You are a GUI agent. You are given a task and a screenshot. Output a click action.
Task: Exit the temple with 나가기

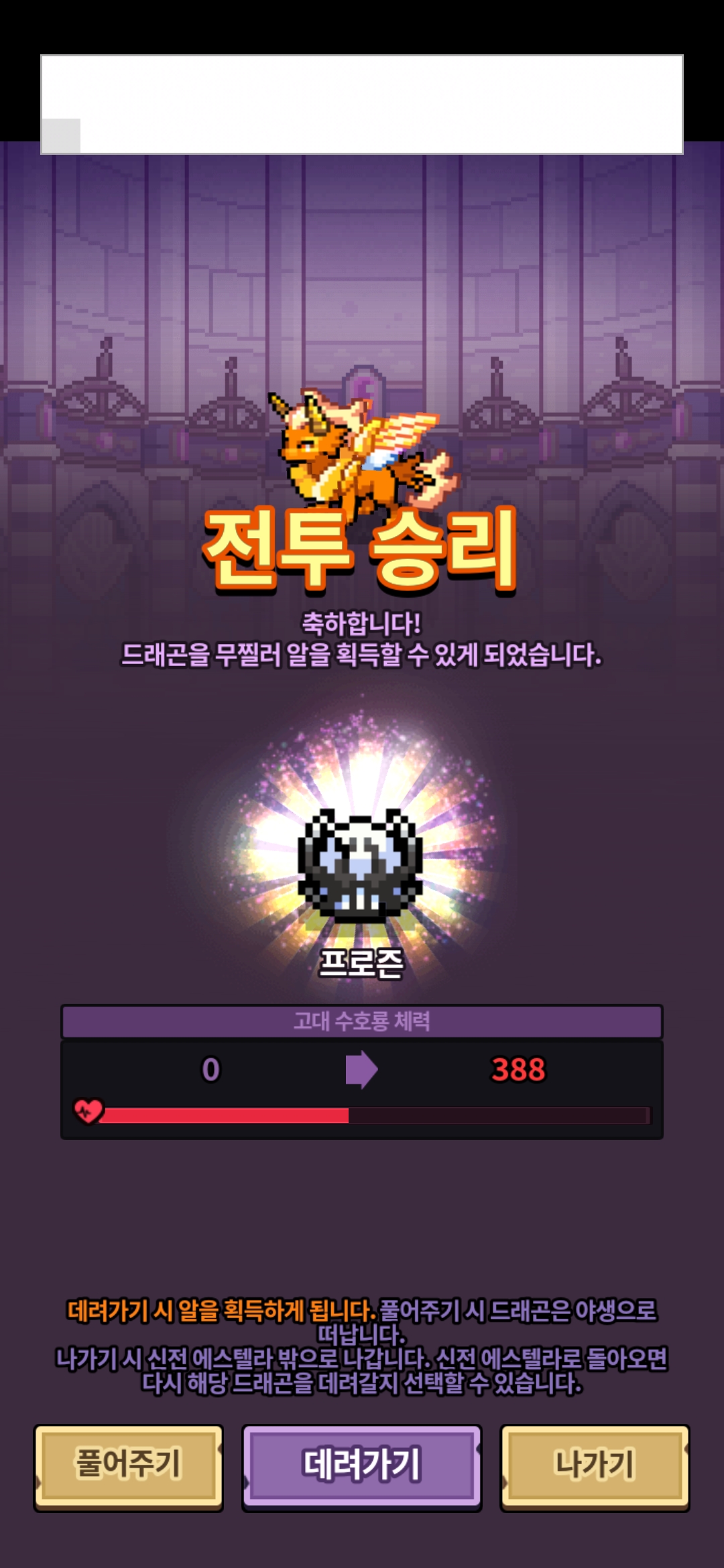tap(595, 1467)
